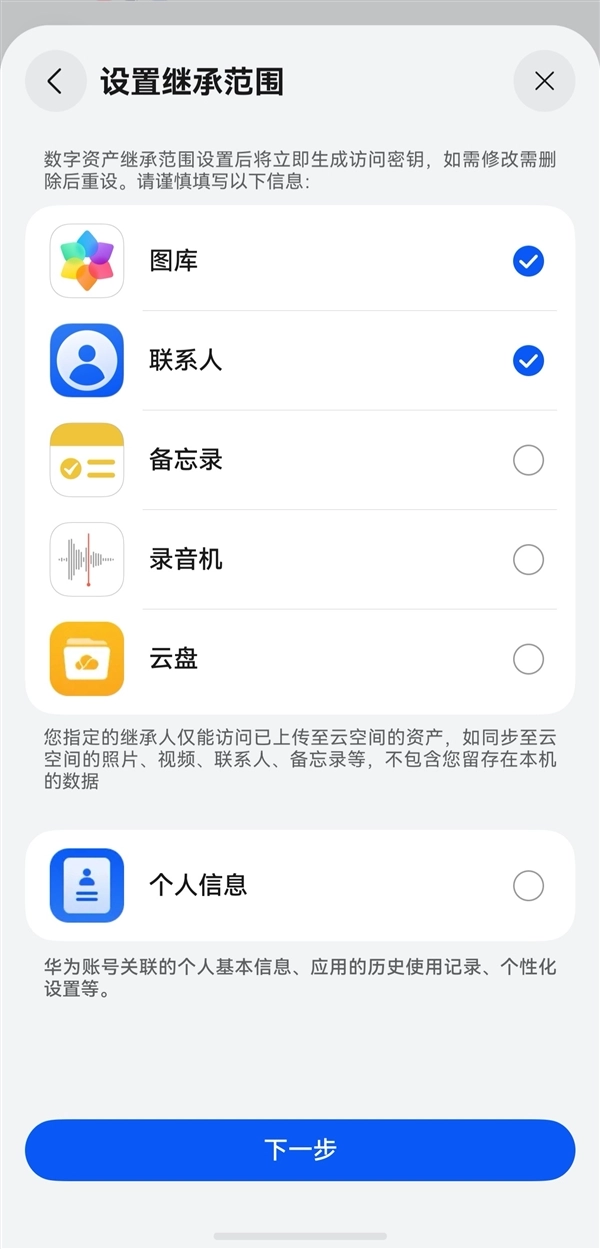Select 备忘录 for inheritance
This screenshot has height=1249, width=600.
[528, 460]
